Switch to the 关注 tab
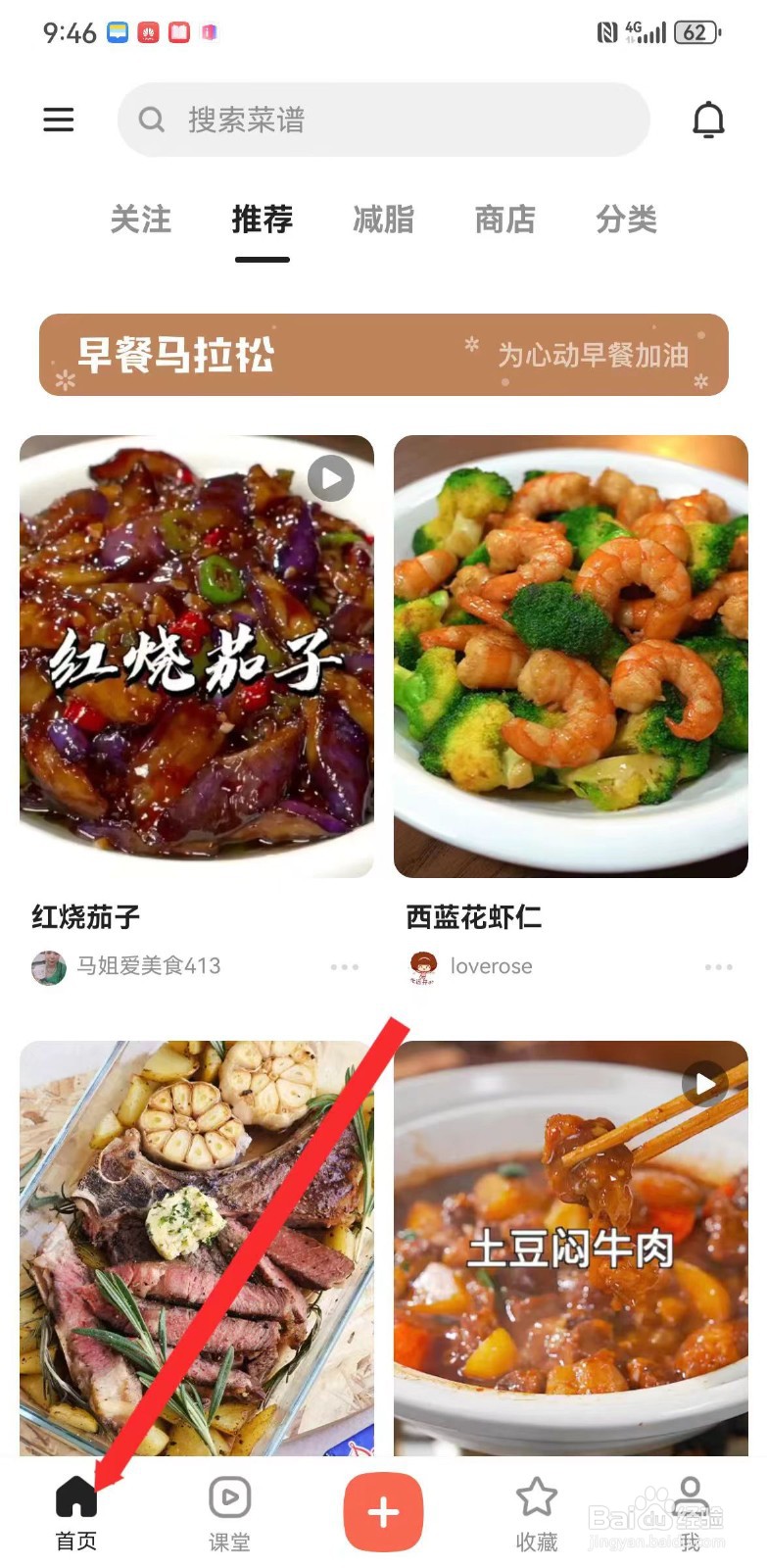Image resolution: width=767 pixels, height=1568 pixels. pyautogui.click(x=141, y=220)
